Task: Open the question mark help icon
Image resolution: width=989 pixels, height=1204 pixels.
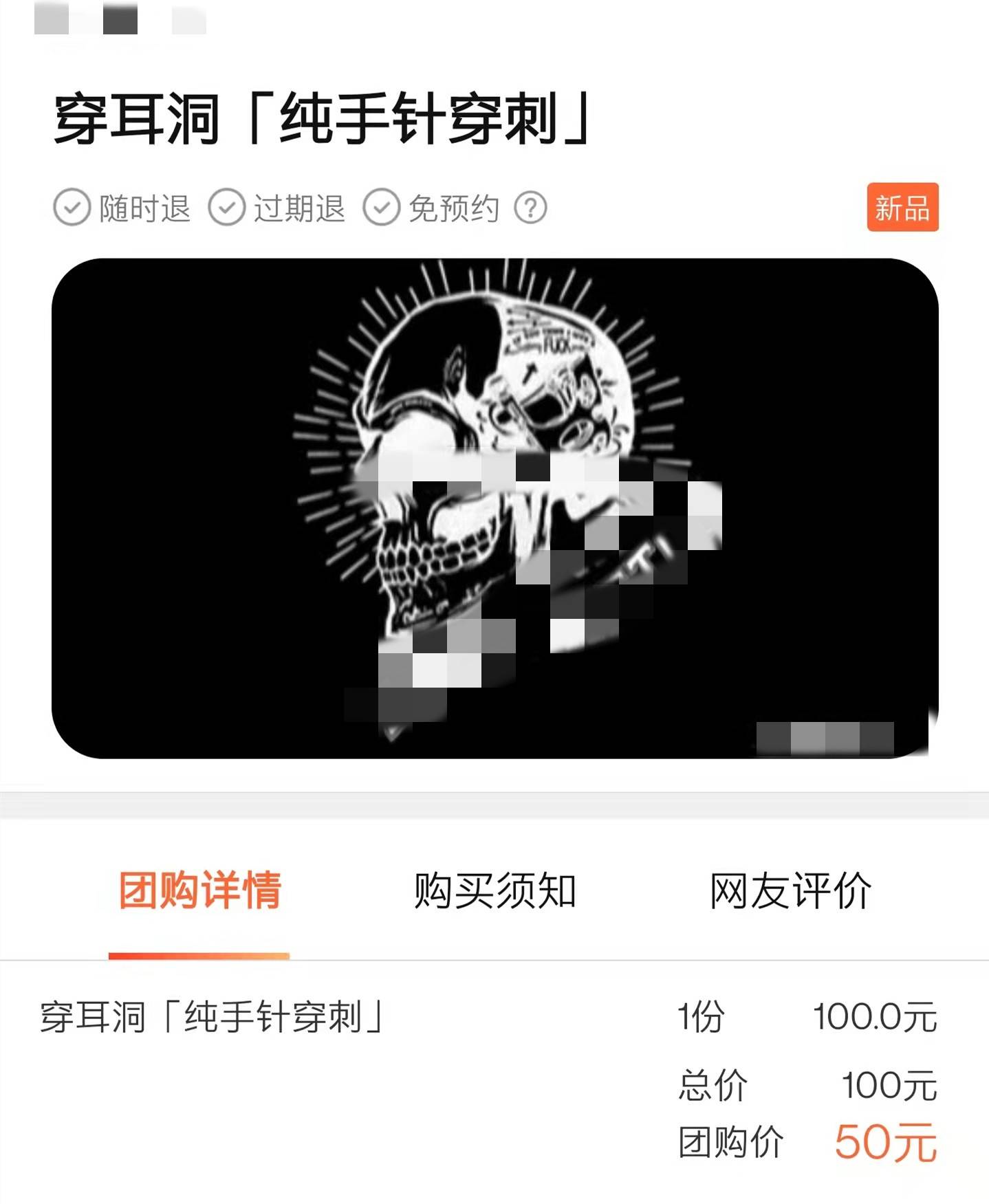Action: tap(530, 208)
